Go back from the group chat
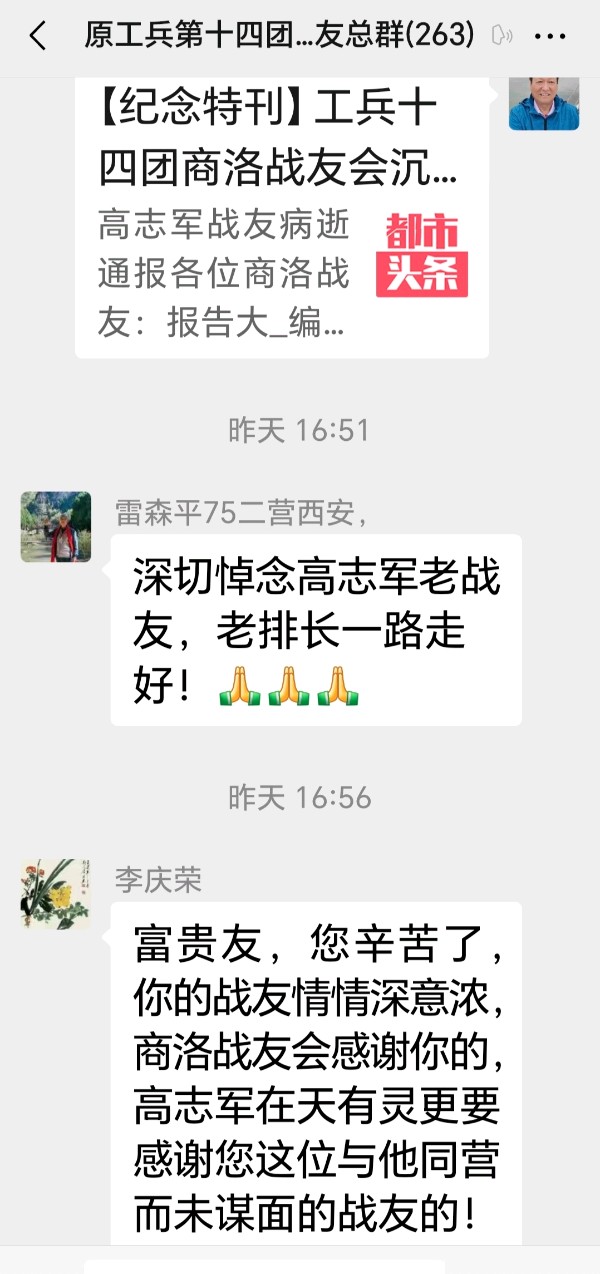The height and width of the screenshot is (1274, 600). tap(38, 37)
